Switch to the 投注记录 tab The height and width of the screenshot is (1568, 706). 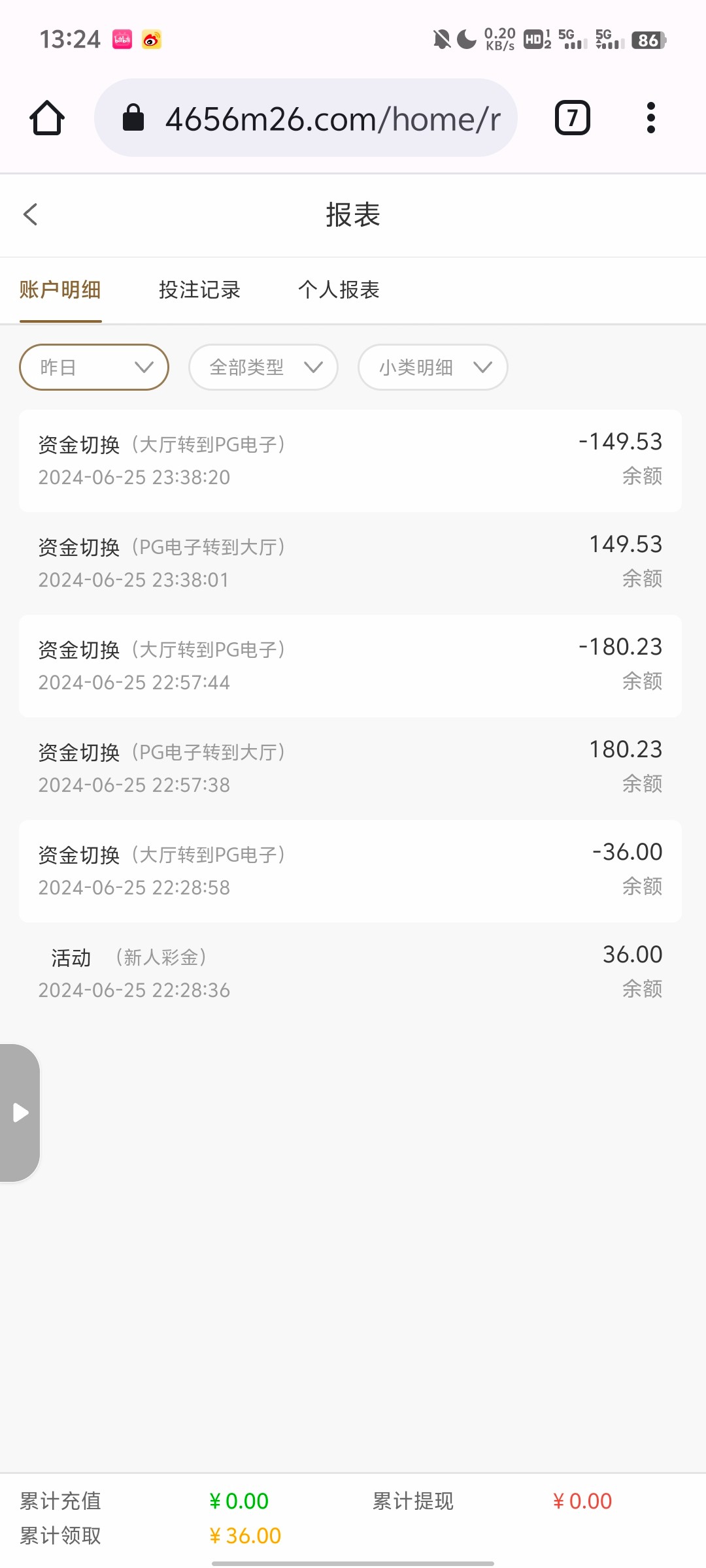pyautogui.click(x=199, y=290)
